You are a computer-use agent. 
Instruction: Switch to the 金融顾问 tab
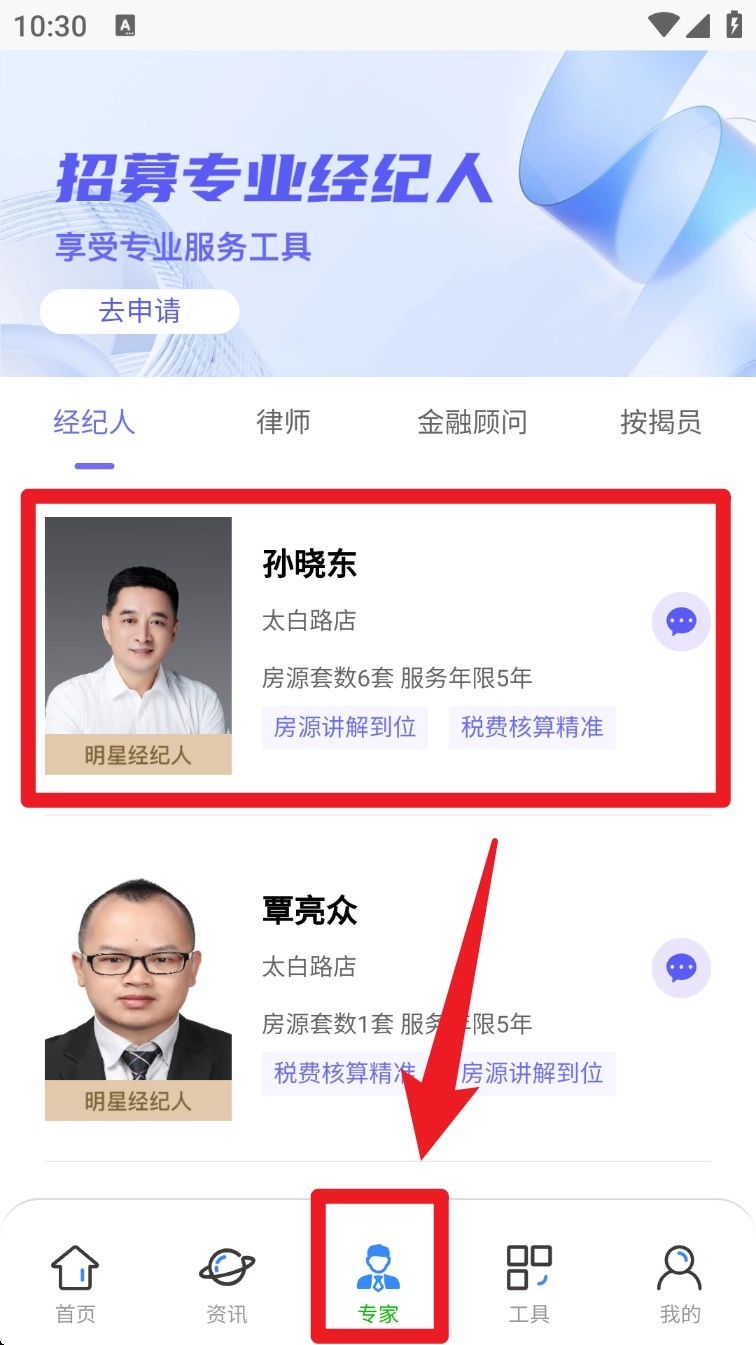471,422
